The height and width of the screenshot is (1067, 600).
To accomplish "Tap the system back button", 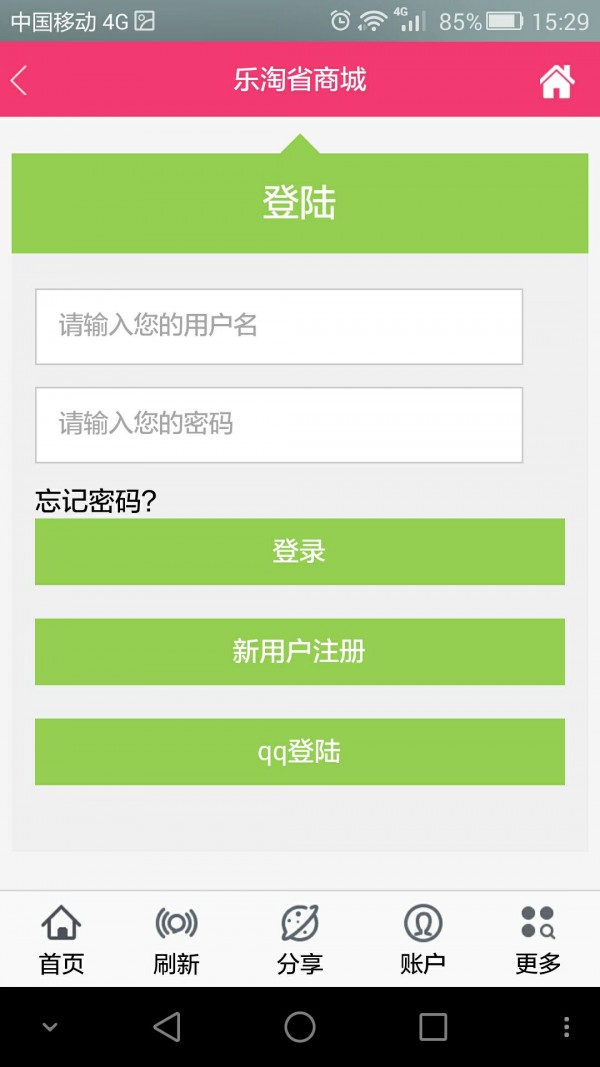I will [167, 1027].
